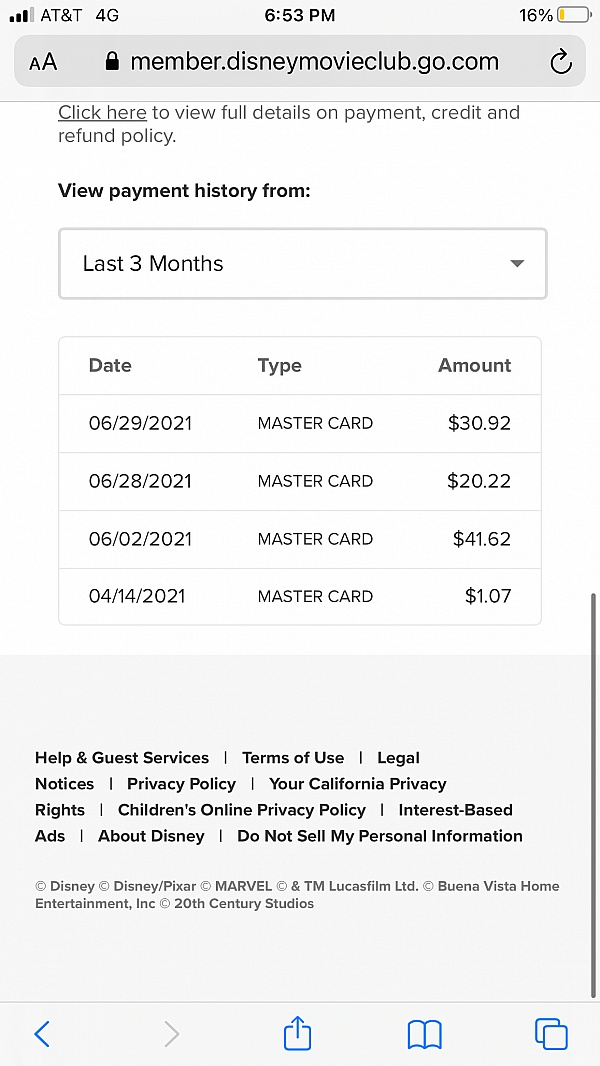Open Children's Online Privacy Policy
Screen dimensions: 600x1066
pos(242,810)
